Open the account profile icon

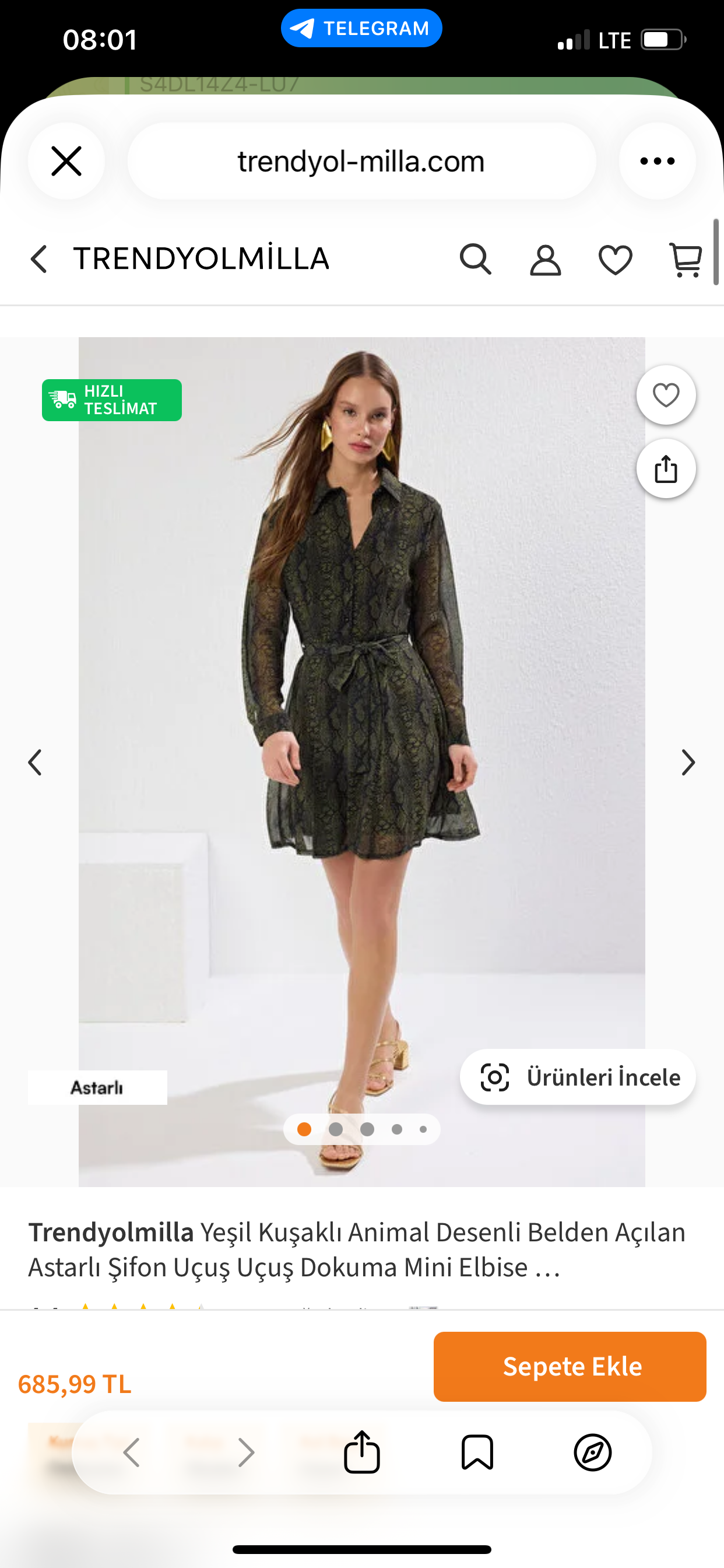(x=545, y=260)
